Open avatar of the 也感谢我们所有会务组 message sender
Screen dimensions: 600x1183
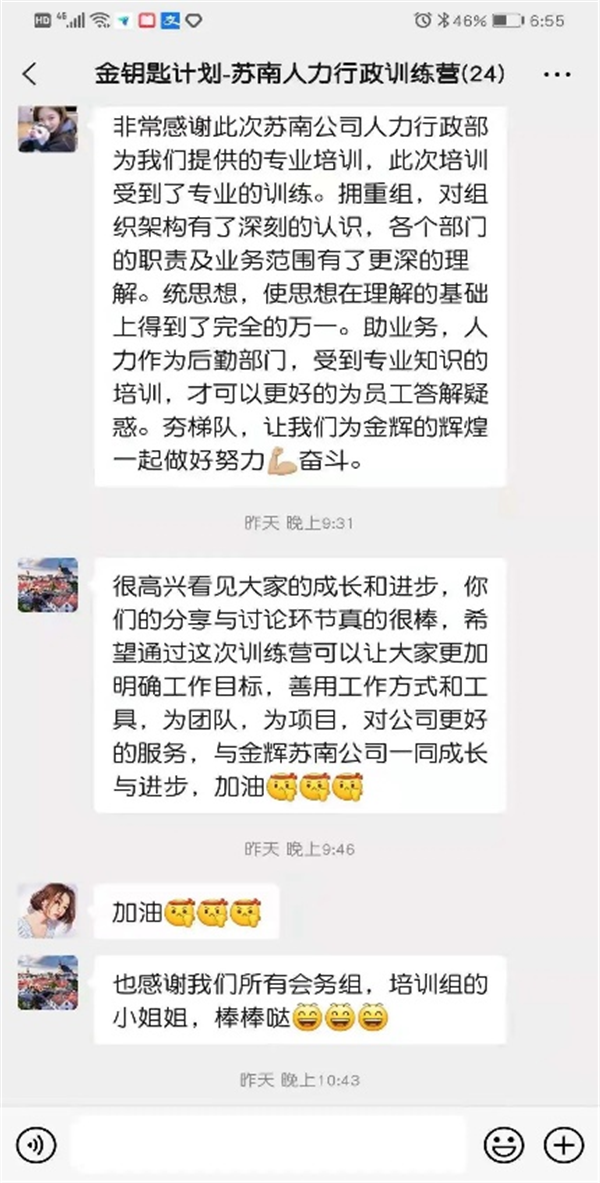pos(47,983)
